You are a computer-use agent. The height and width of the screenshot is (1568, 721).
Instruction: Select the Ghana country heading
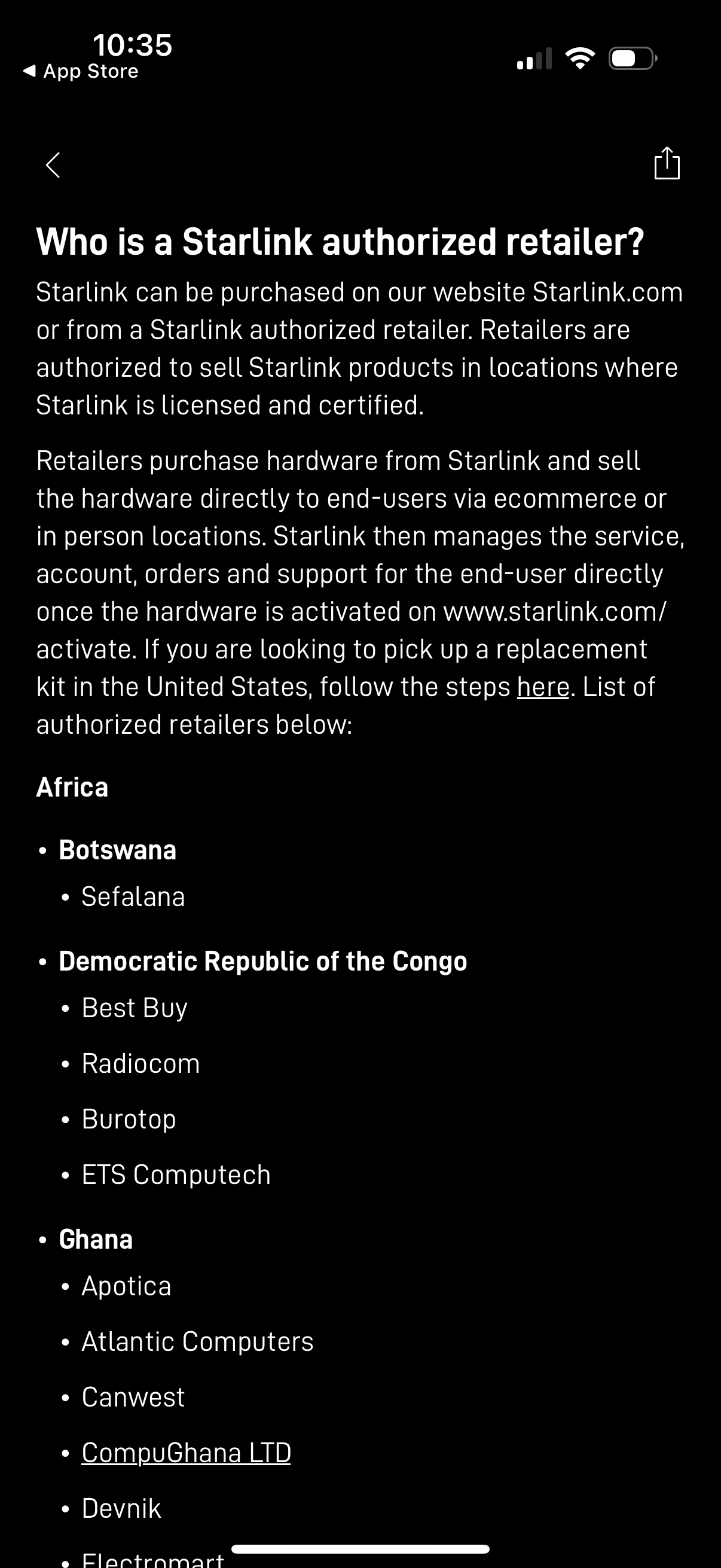click(96, 1238)
